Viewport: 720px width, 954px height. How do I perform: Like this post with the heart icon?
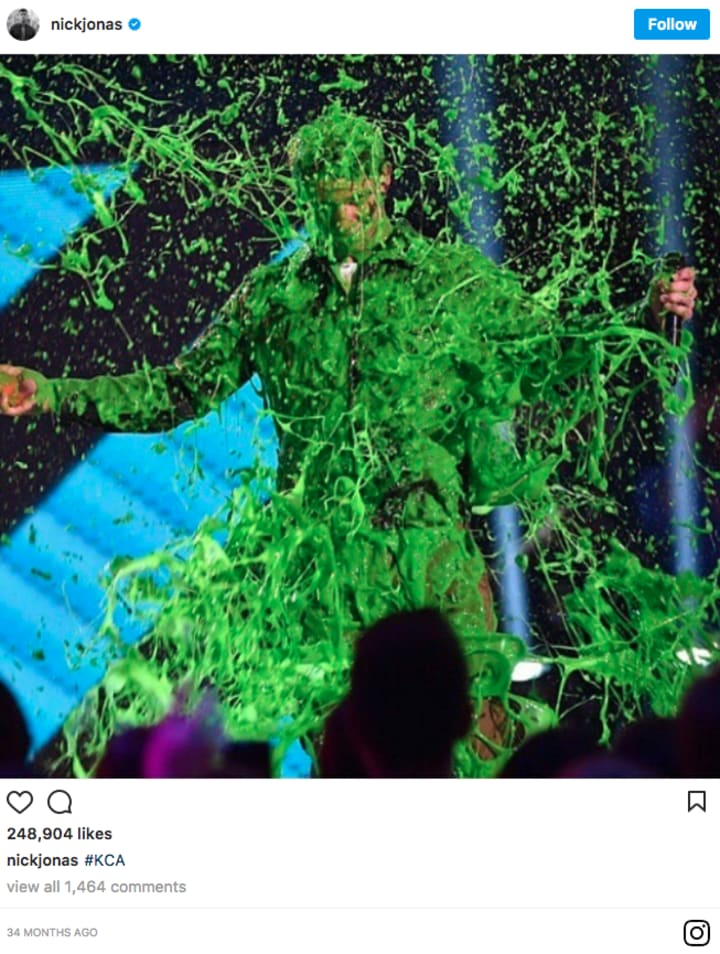pos(20,801)
